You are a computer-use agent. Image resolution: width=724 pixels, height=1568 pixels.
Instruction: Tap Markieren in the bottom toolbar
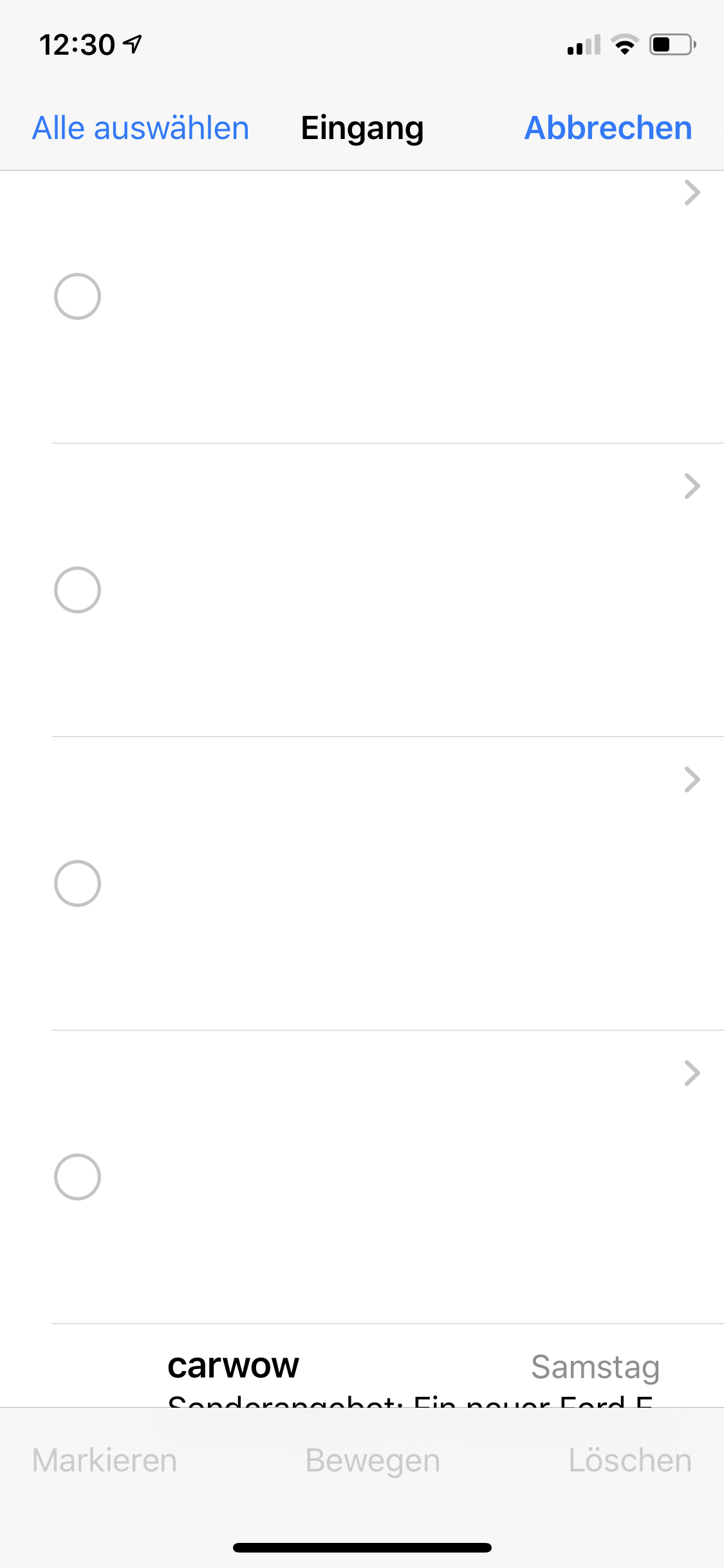pos(104,1460)
